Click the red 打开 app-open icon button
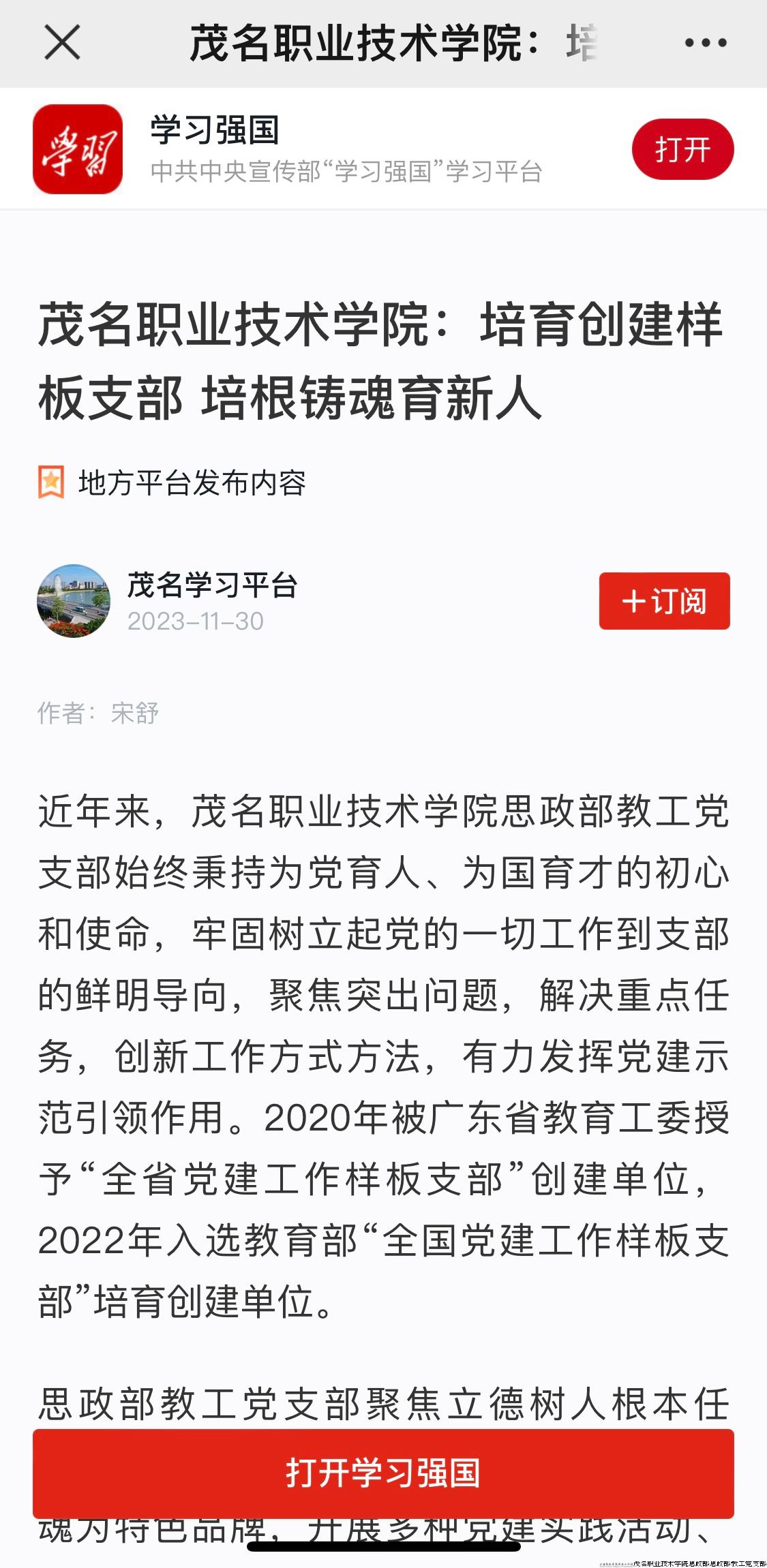Viewport: 767px width, 1568px height. pos(685,150)
